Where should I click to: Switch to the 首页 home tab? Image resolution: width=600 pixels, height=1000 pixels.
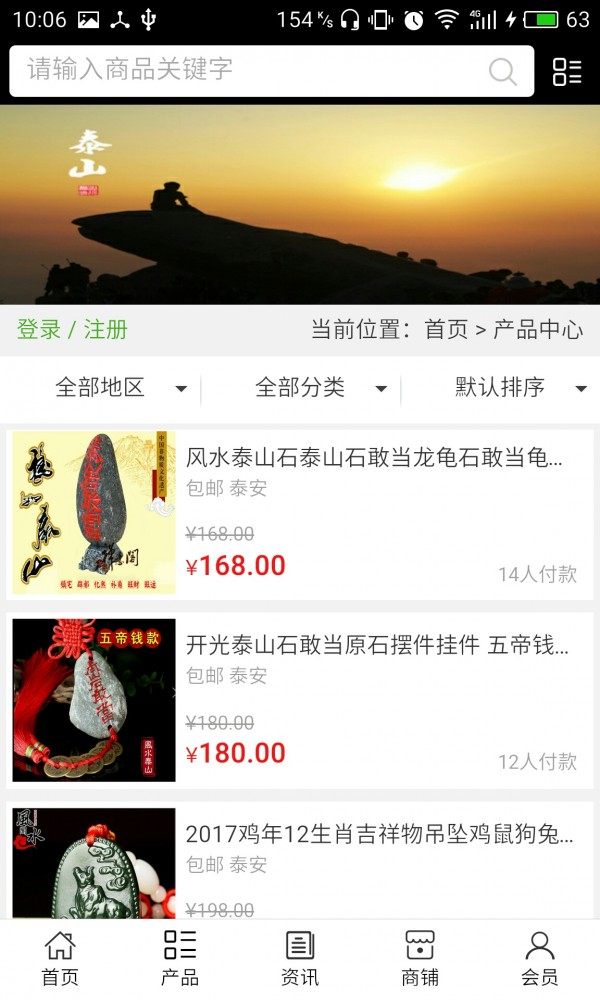pos(60,959)
